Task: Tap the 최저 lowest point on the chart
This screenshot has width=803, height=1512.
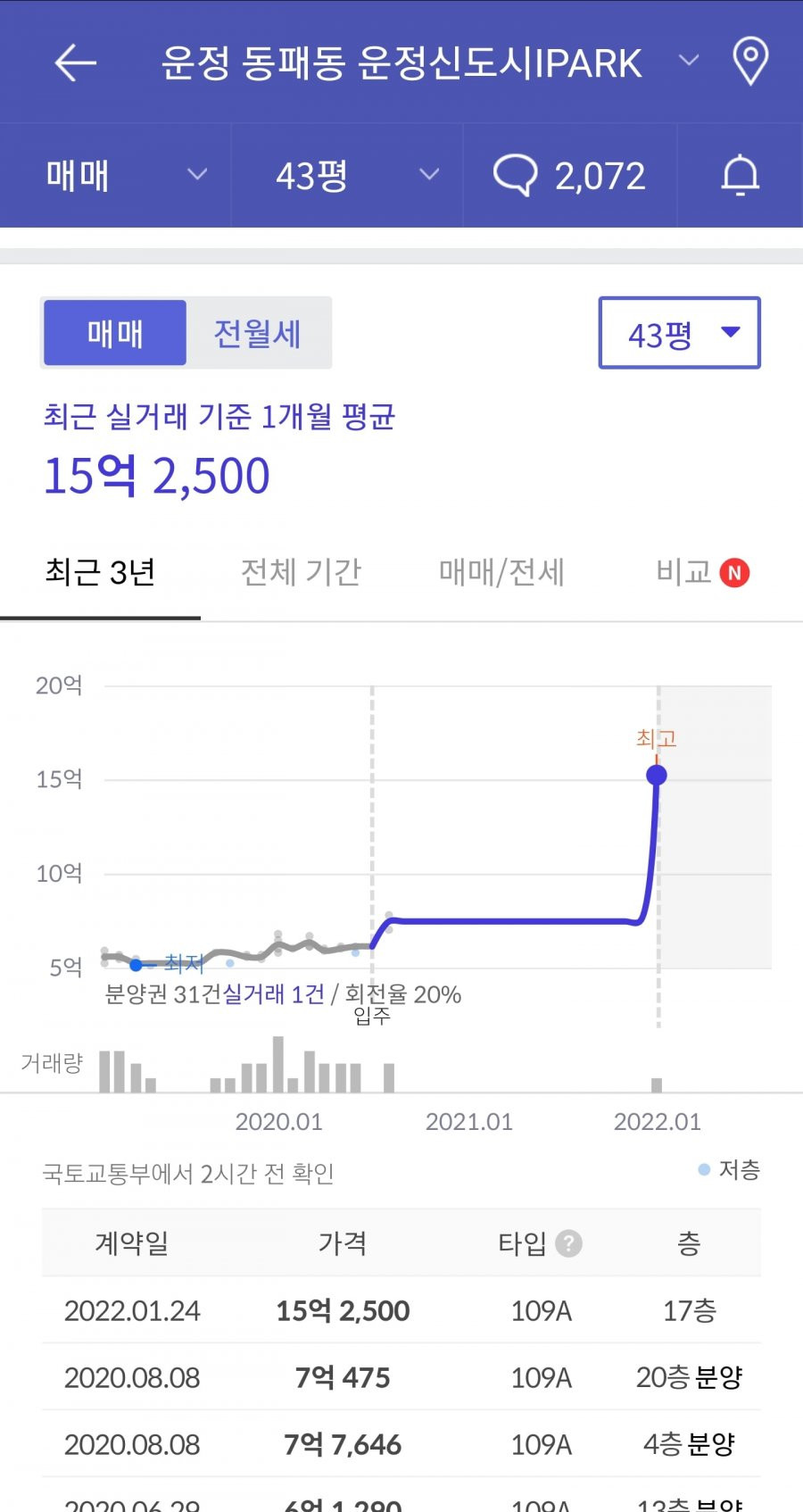Action: pos(136,965)
